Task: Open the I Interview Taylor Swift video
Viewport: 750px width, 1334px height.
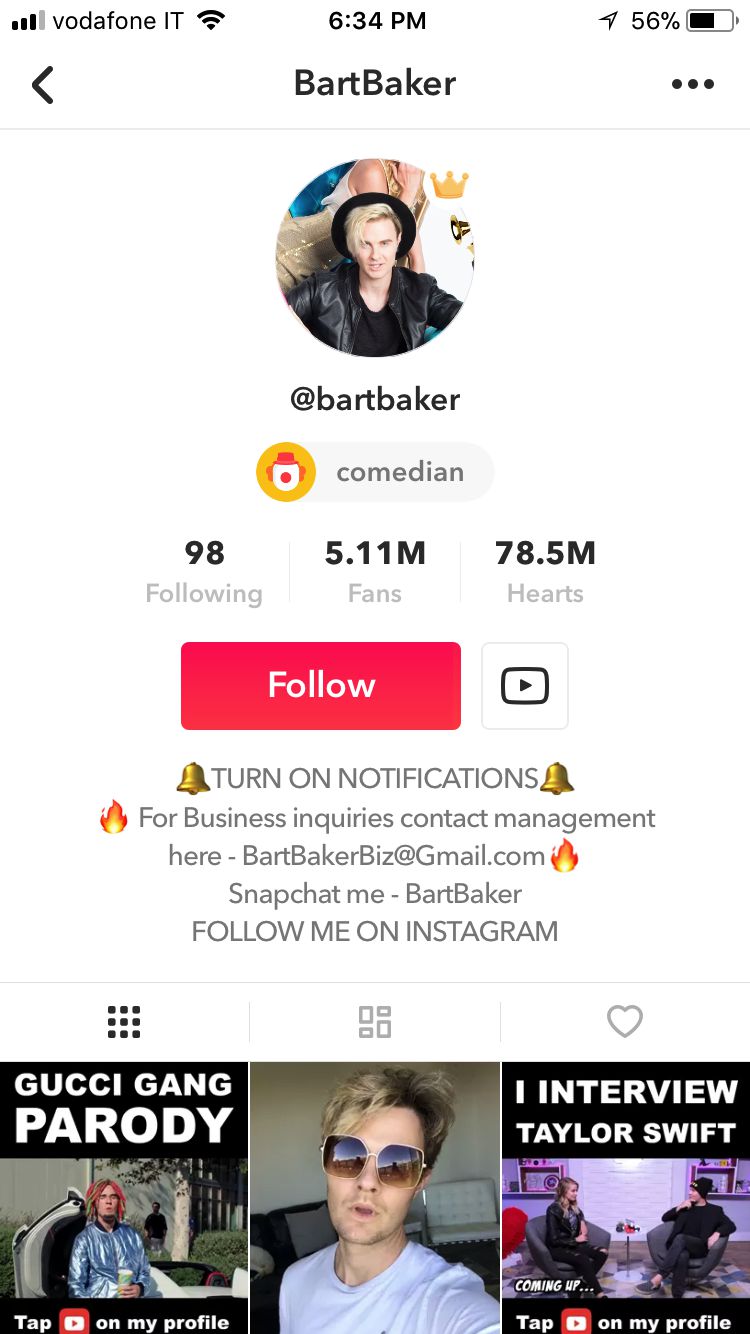Action: (626, 1198)
